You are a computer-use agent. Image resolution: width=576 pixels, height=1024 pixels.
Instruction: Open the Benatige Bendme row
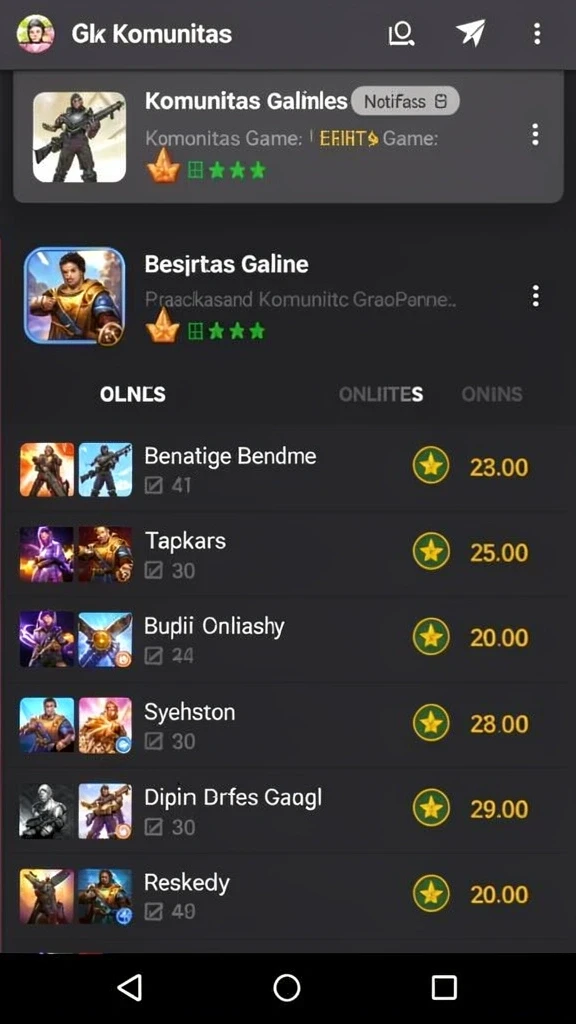tap(288, 469)
